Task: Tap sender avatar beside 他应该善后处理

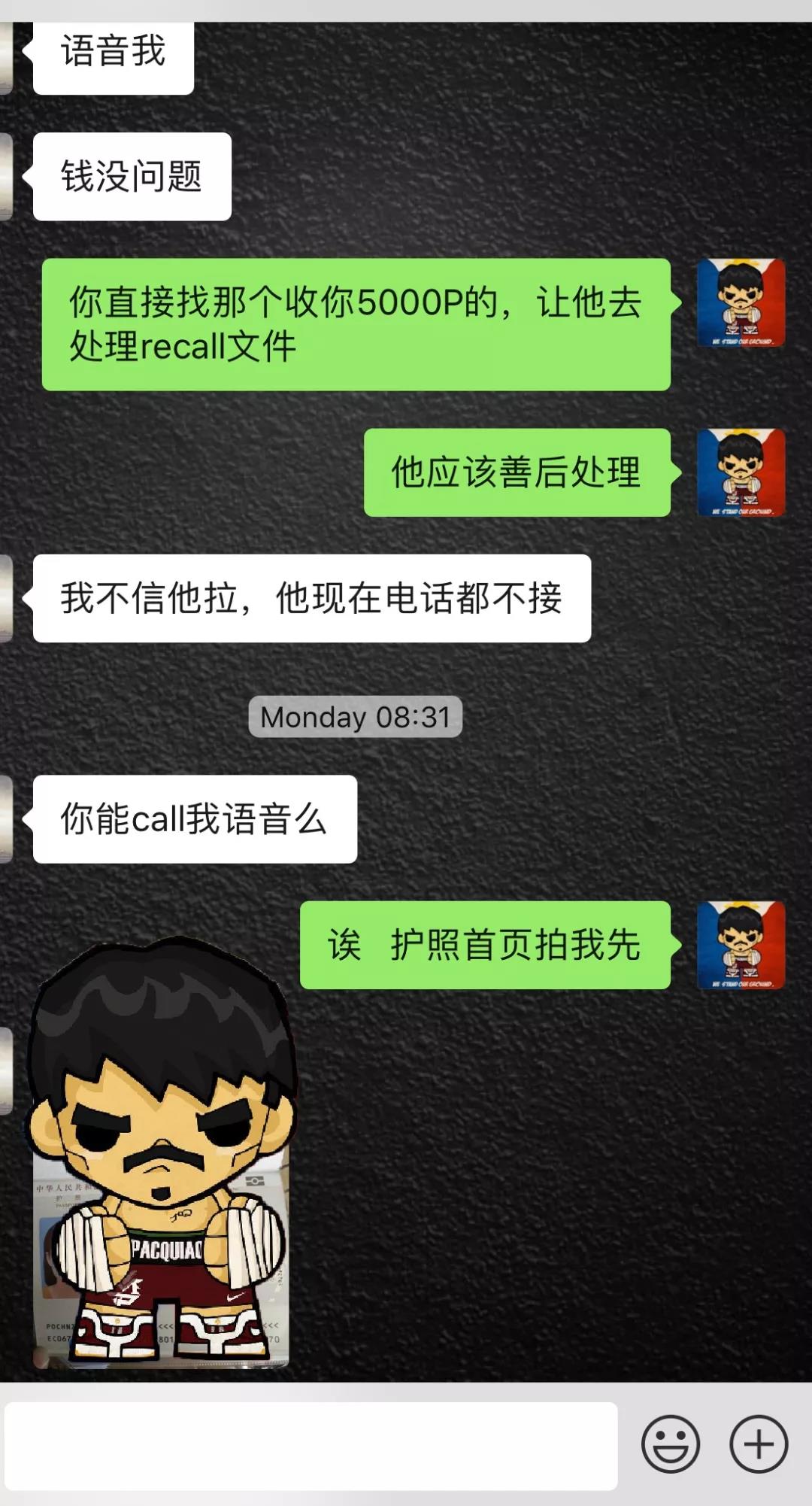Action: 741,472
